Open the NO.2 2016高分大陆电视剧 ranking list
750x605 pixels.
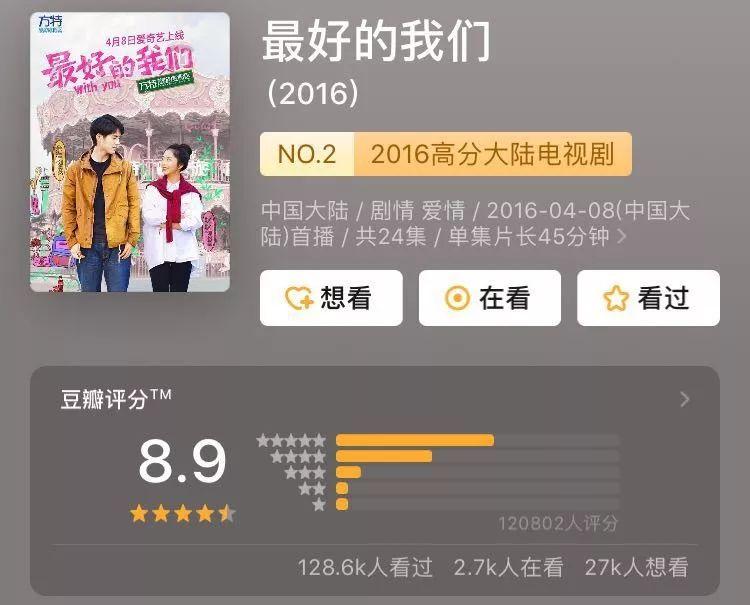[445, 154]
